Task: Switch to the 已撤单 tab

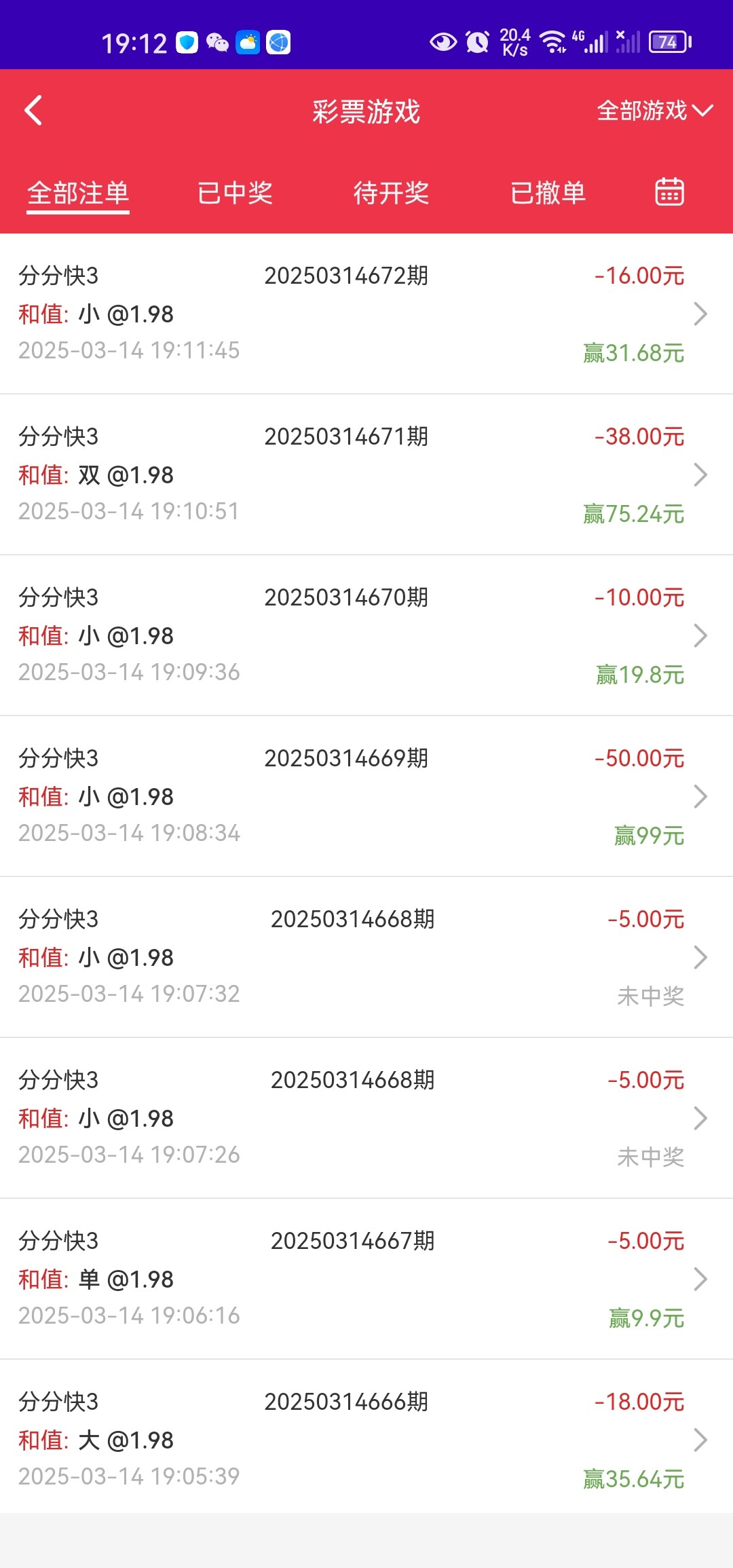Action: (x=548, y=193)
